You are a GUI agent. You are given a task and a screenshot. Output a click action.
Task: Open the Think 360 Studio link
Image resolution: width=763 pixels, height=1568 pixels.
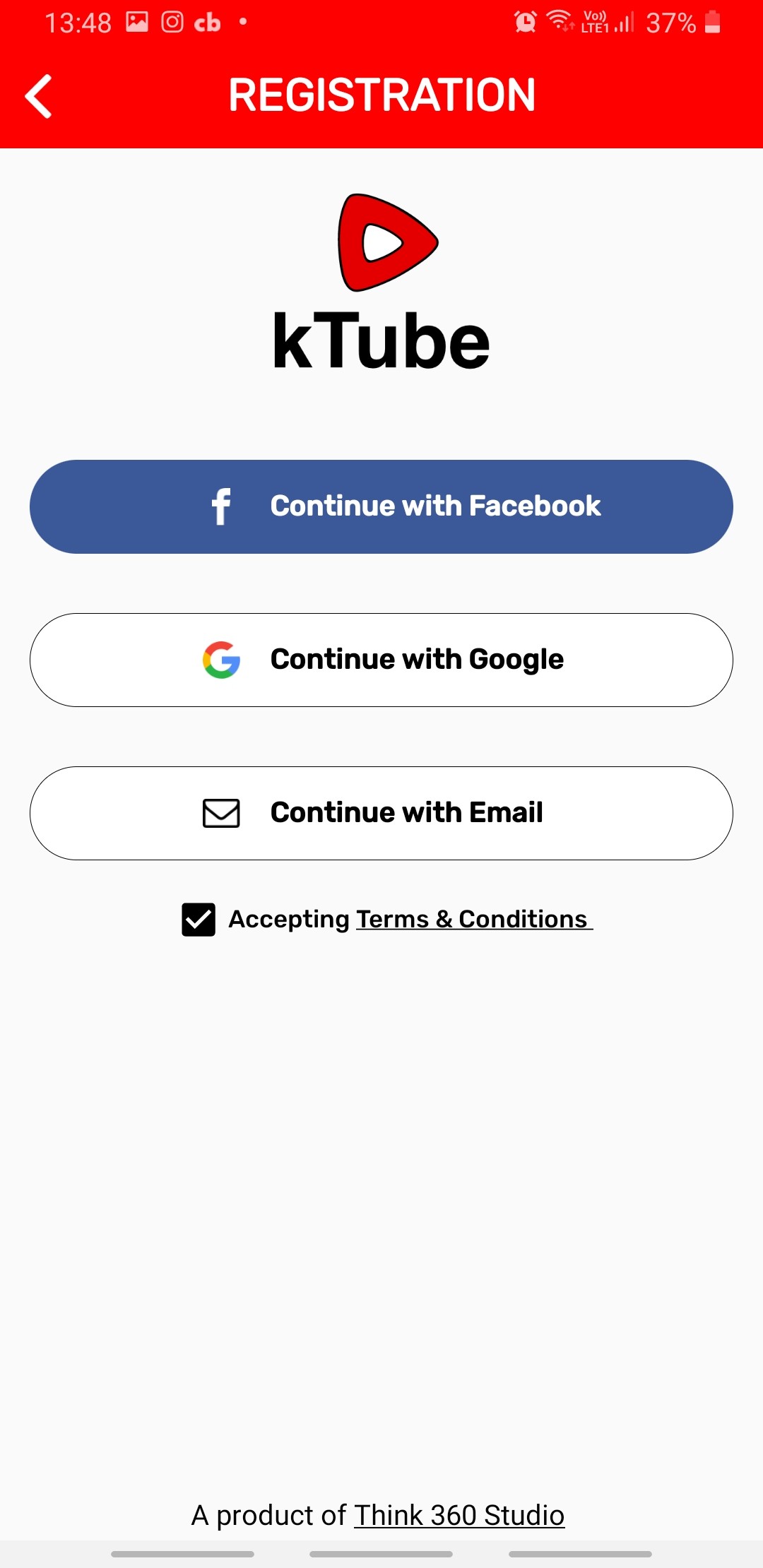[459, 1515]
